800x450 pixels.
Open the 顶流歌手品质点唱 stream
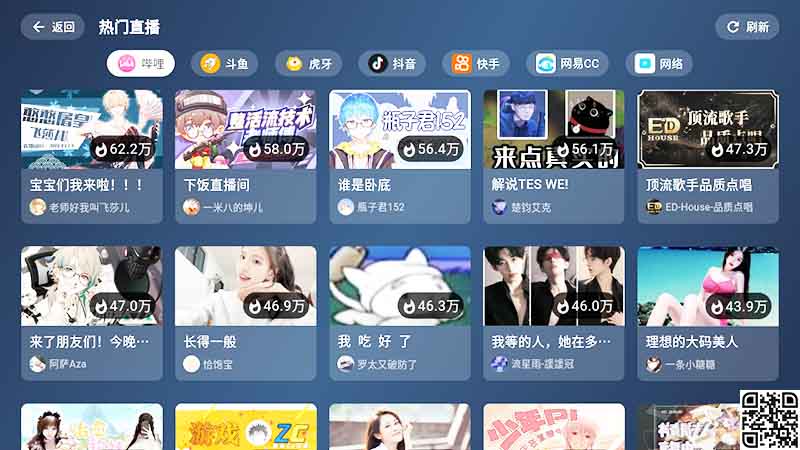(x=707, y=155)
